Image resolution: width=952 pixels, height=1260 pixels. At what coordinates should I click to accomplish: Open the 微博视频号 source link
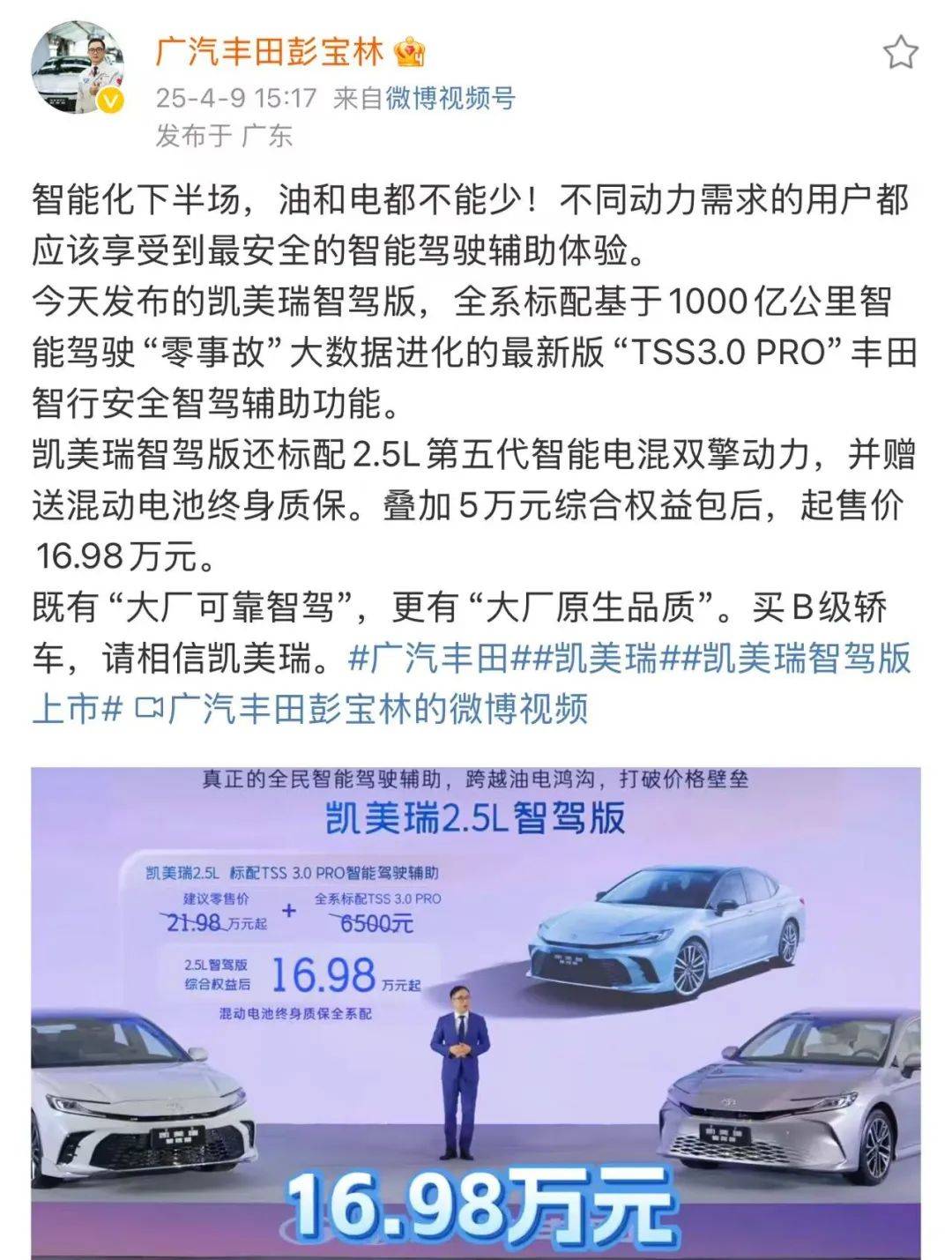pyautogui.click(x=450, y=97)
